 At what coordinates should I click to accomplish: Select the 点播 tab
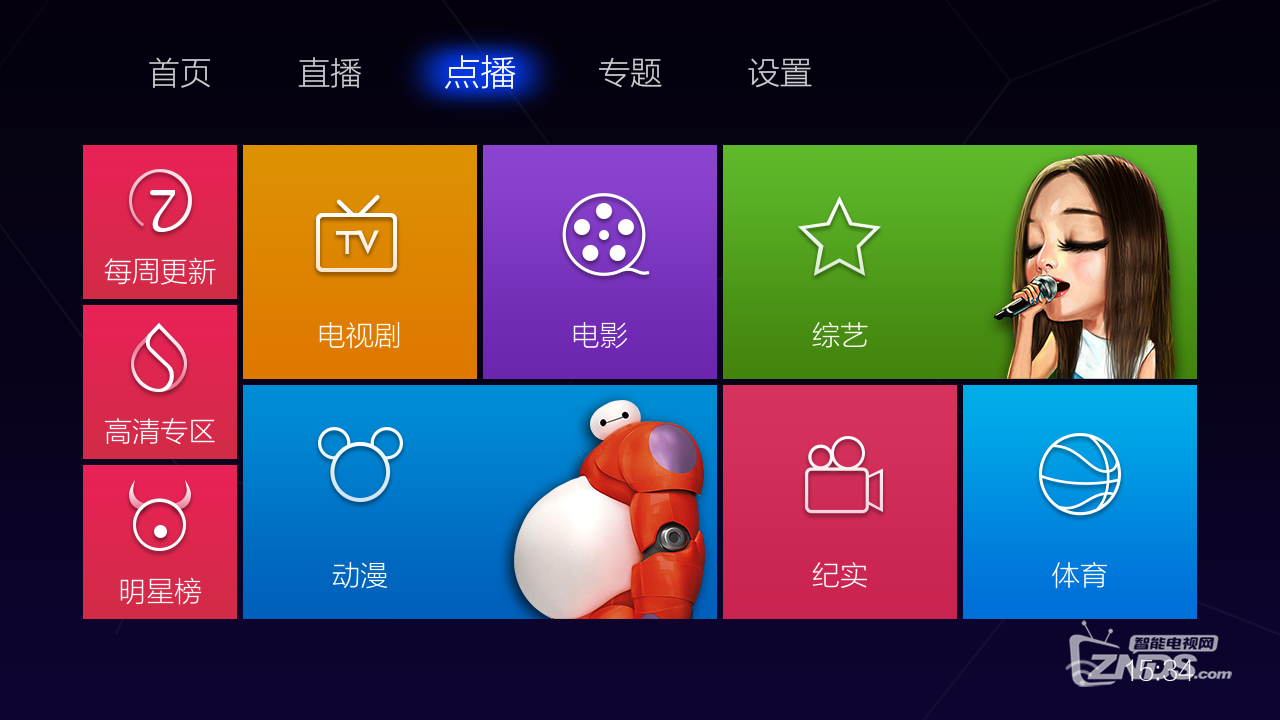481,74
